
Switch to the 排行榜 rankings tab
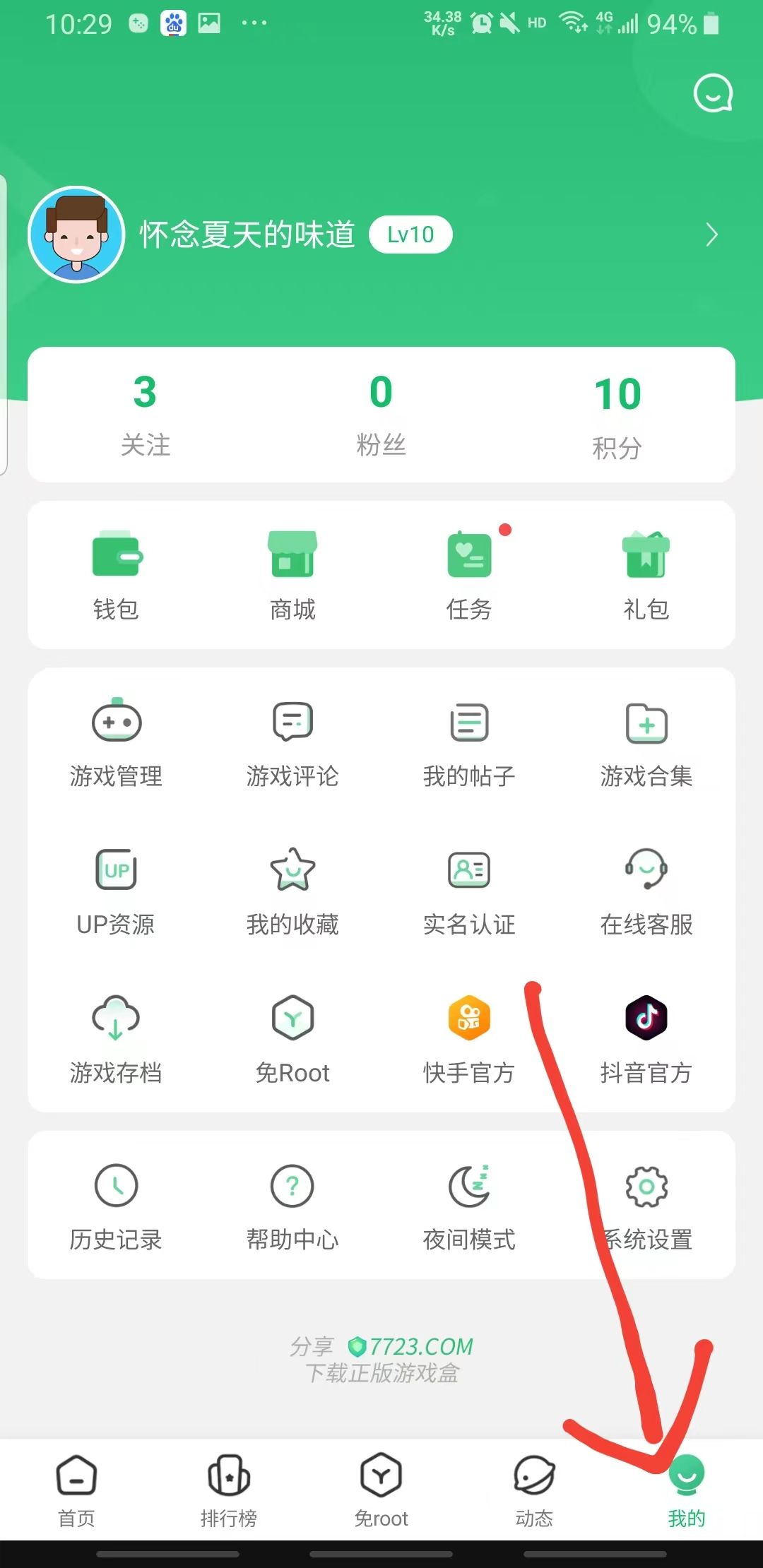(228, 1490)
